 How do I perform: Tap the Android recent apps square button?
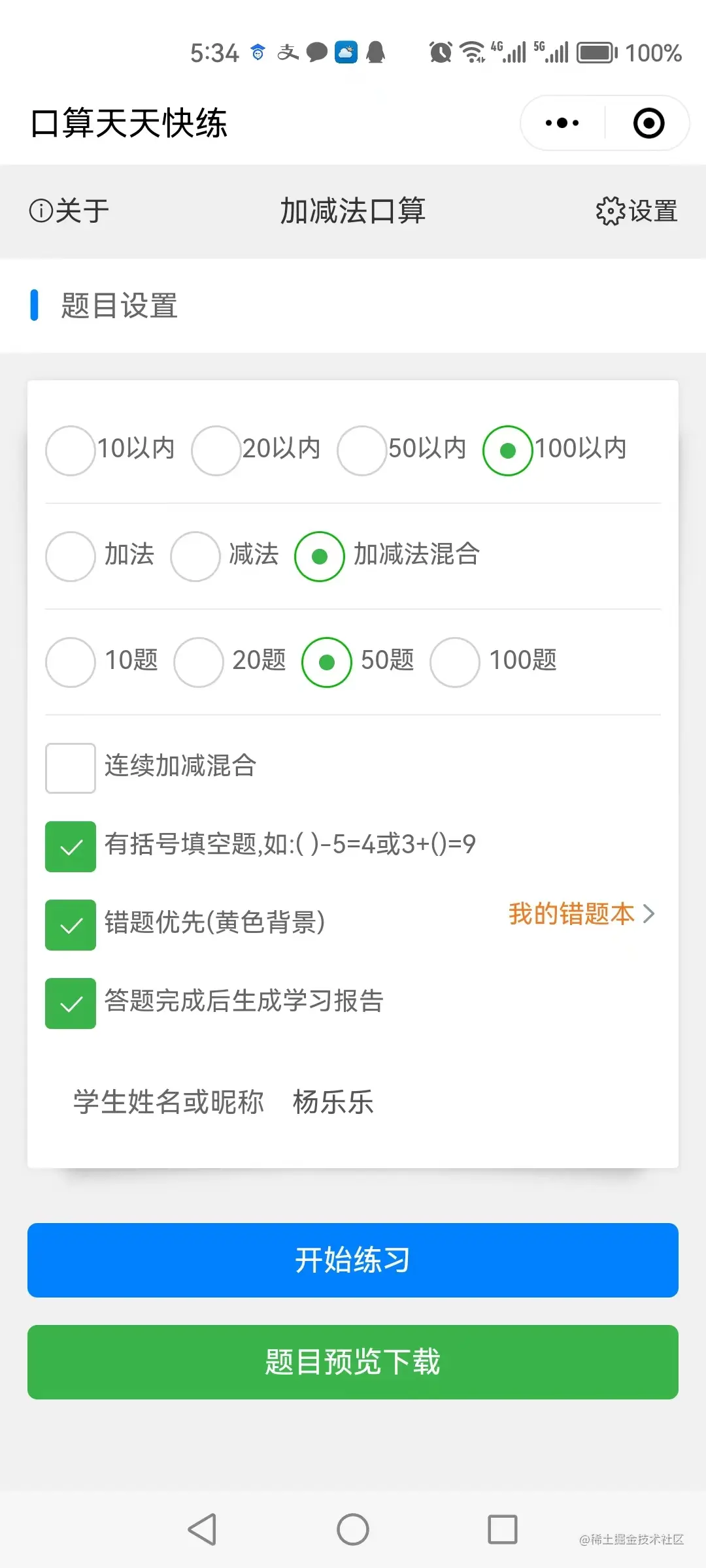(501, 1529)
